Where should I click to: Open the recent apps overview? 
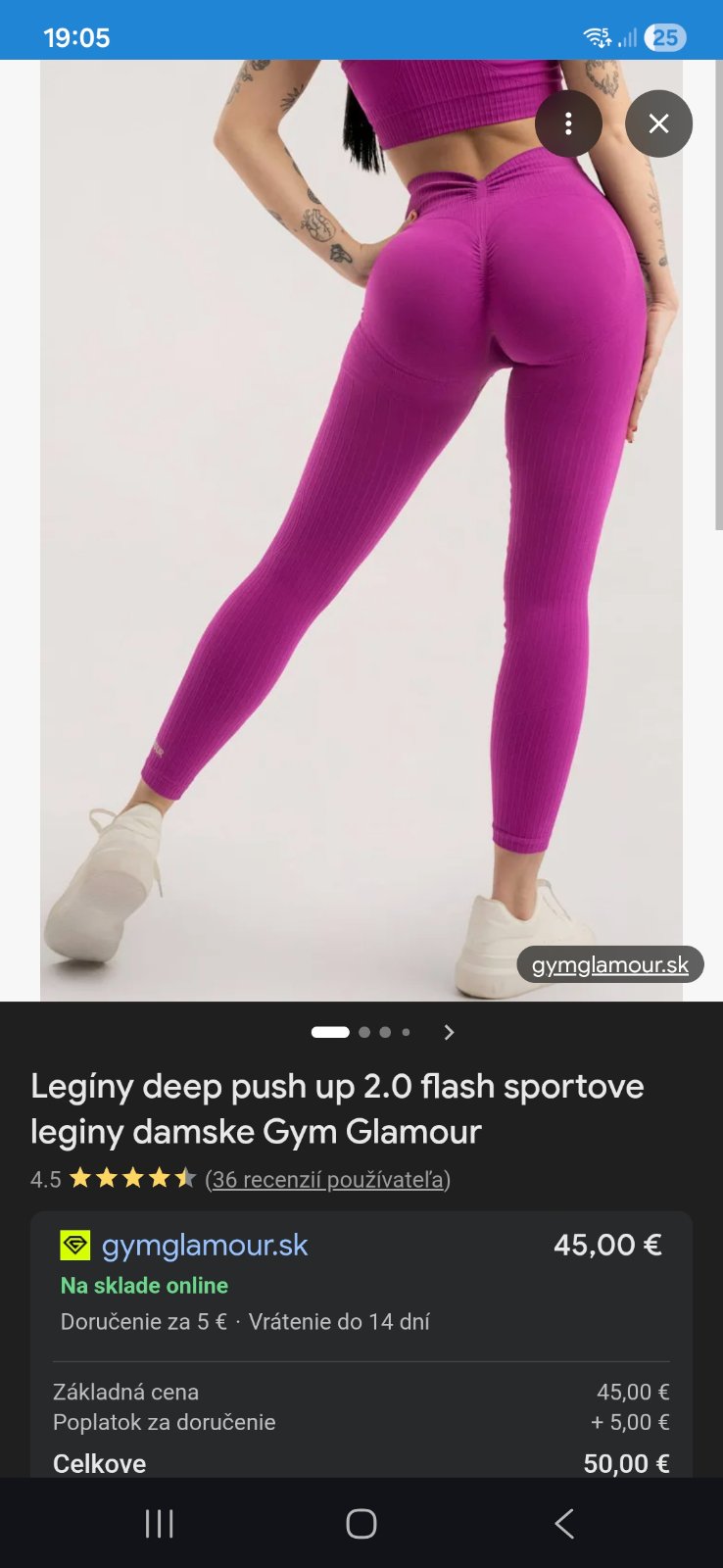[x=159, y=1523]
